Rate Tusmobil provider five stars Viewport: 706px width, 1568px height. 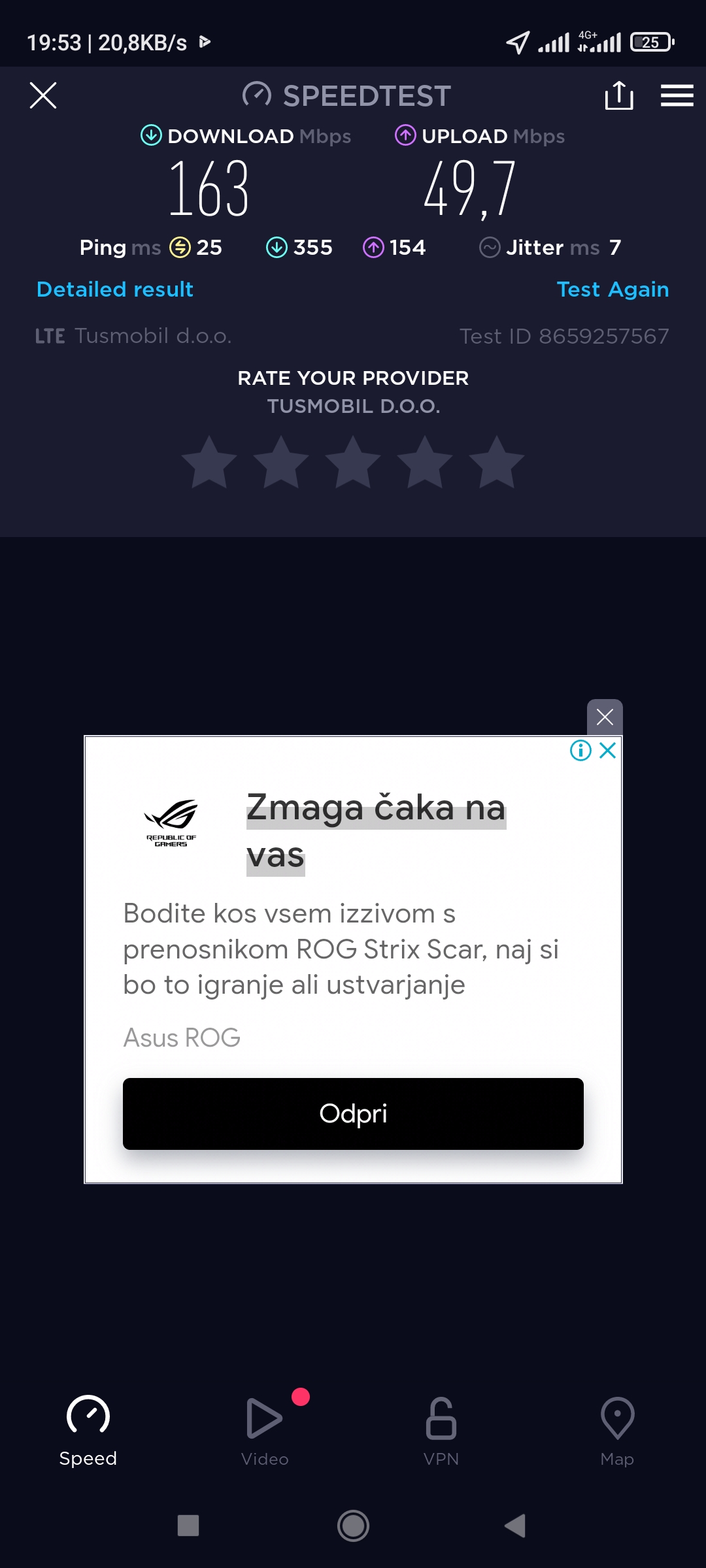pyautogui.click(x=497, y=463)
